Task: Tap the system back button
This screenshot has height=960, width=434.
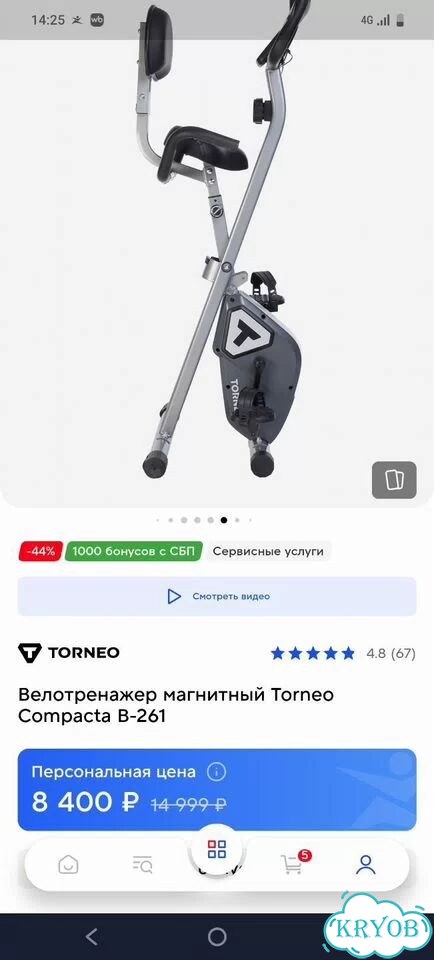Action: (x=91, y=937)
